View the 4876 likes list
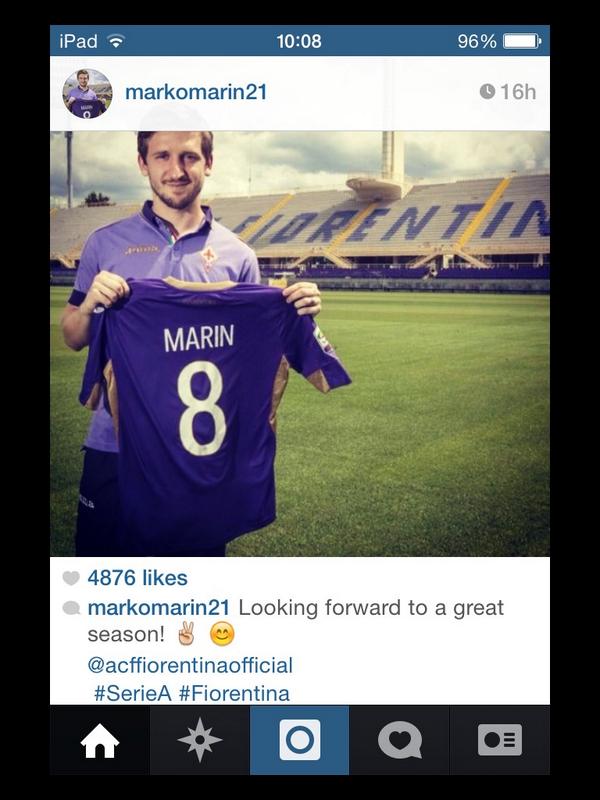 coord(137,578)
